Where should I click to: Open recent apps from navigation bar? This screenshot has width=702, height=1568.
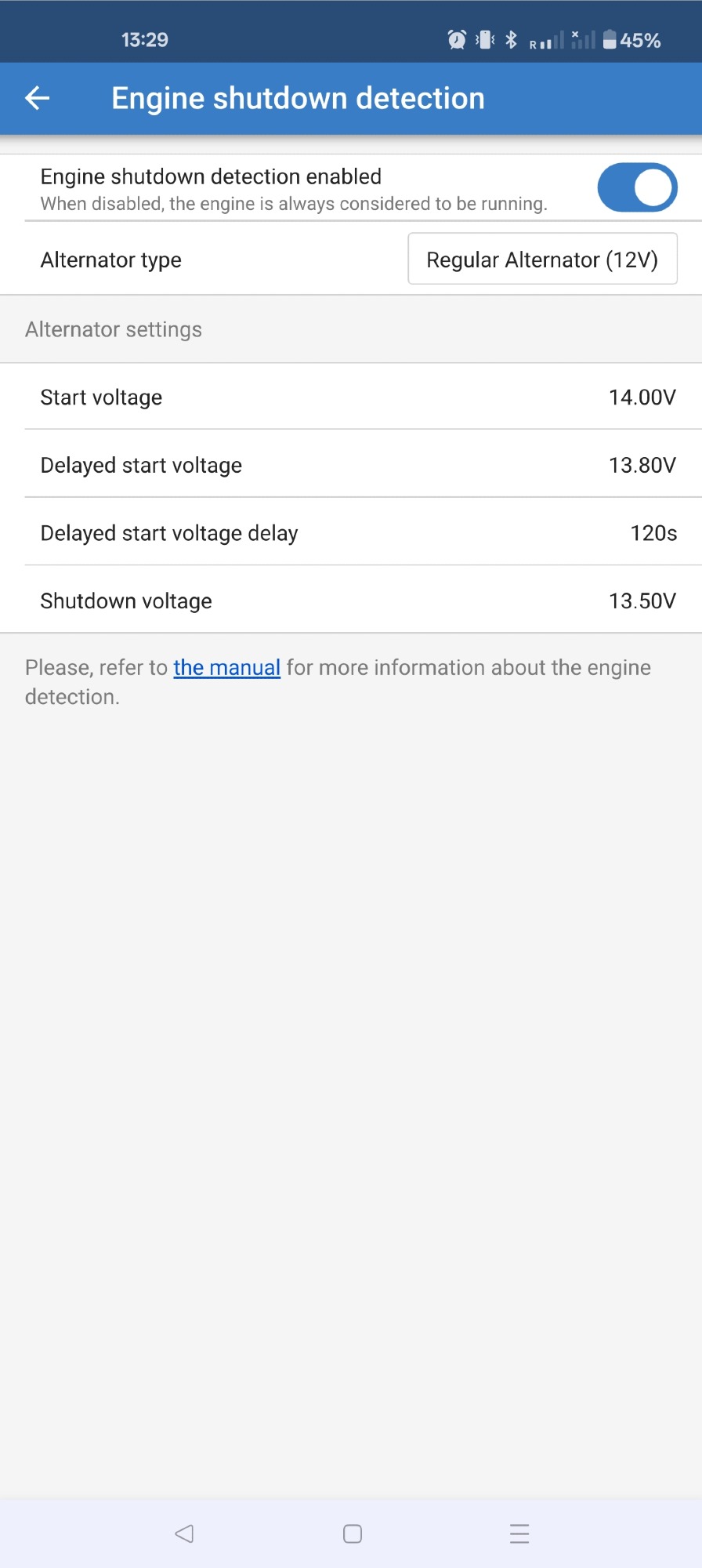pyautogui.click(x=519, y=1534)
